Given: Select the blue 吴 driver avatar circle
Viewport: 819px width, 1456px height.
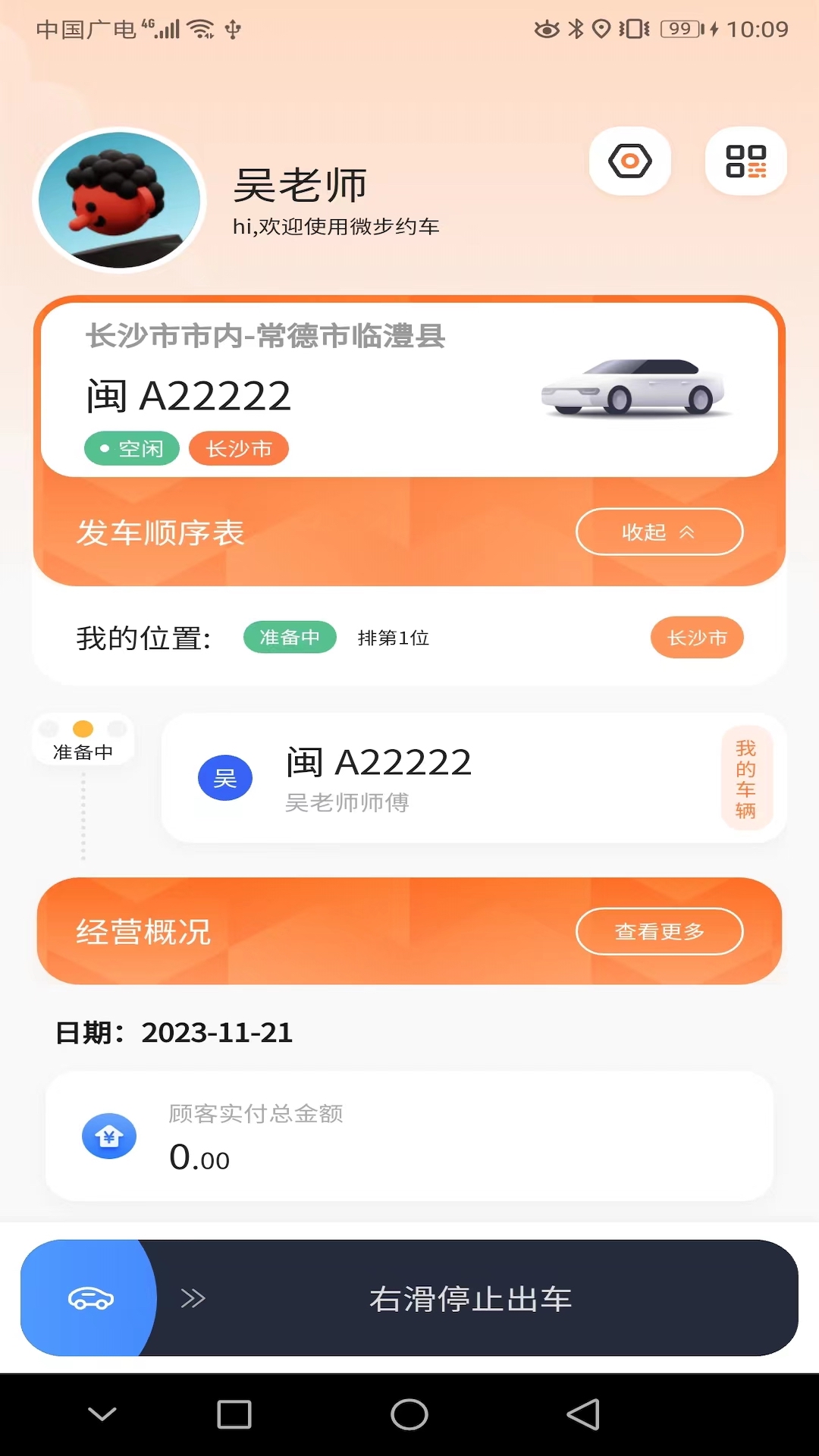Looking at the screenshot, I should [x=224, y=777].
